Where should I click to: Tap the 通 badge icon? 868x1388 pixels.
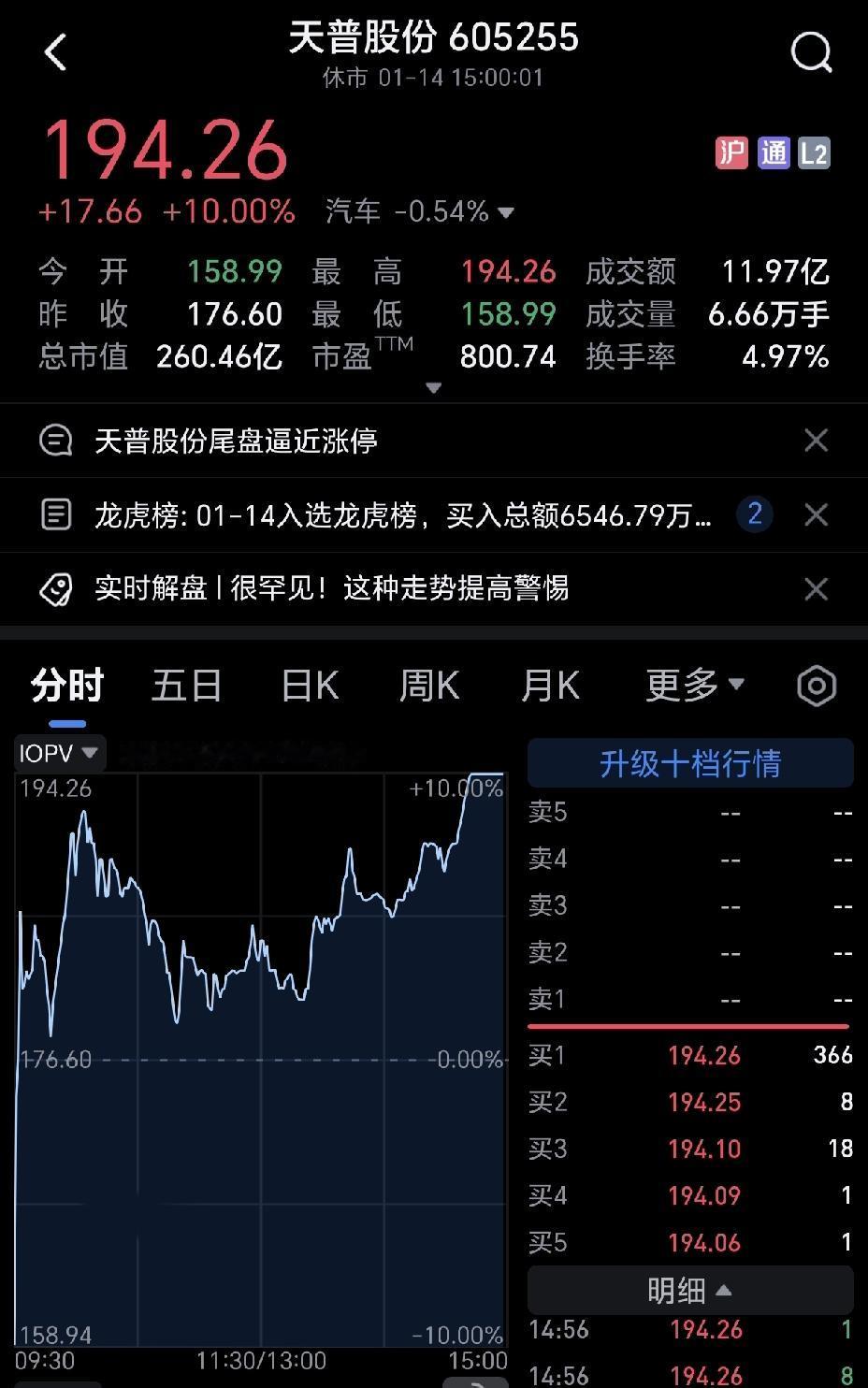774,152
